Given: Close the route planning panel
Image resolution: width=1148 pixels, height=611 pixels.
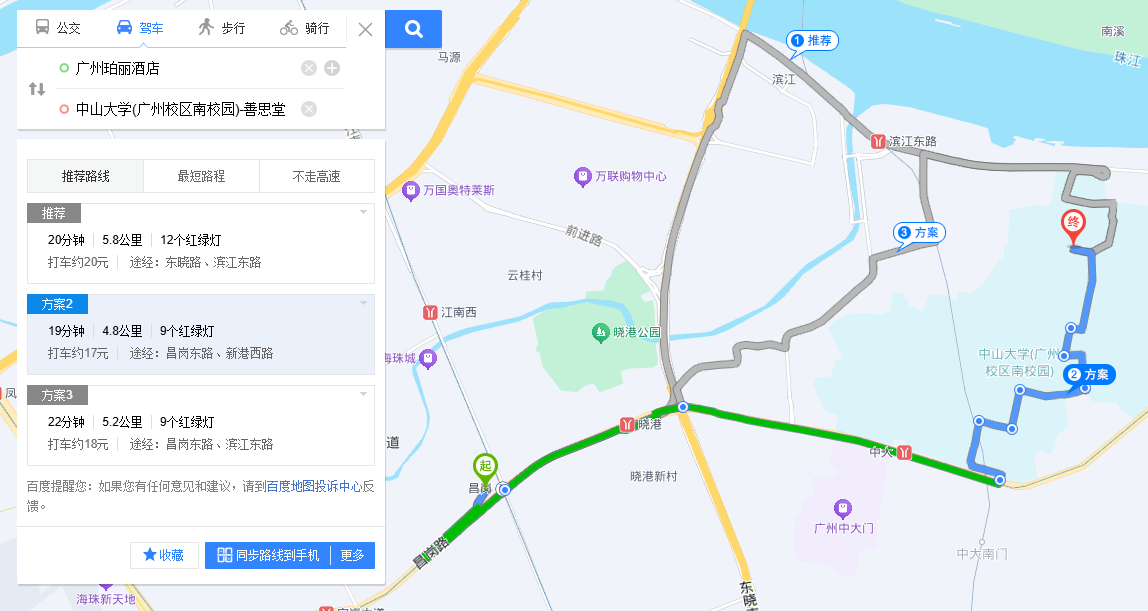Looking at the screenshot, I should 366,29.
